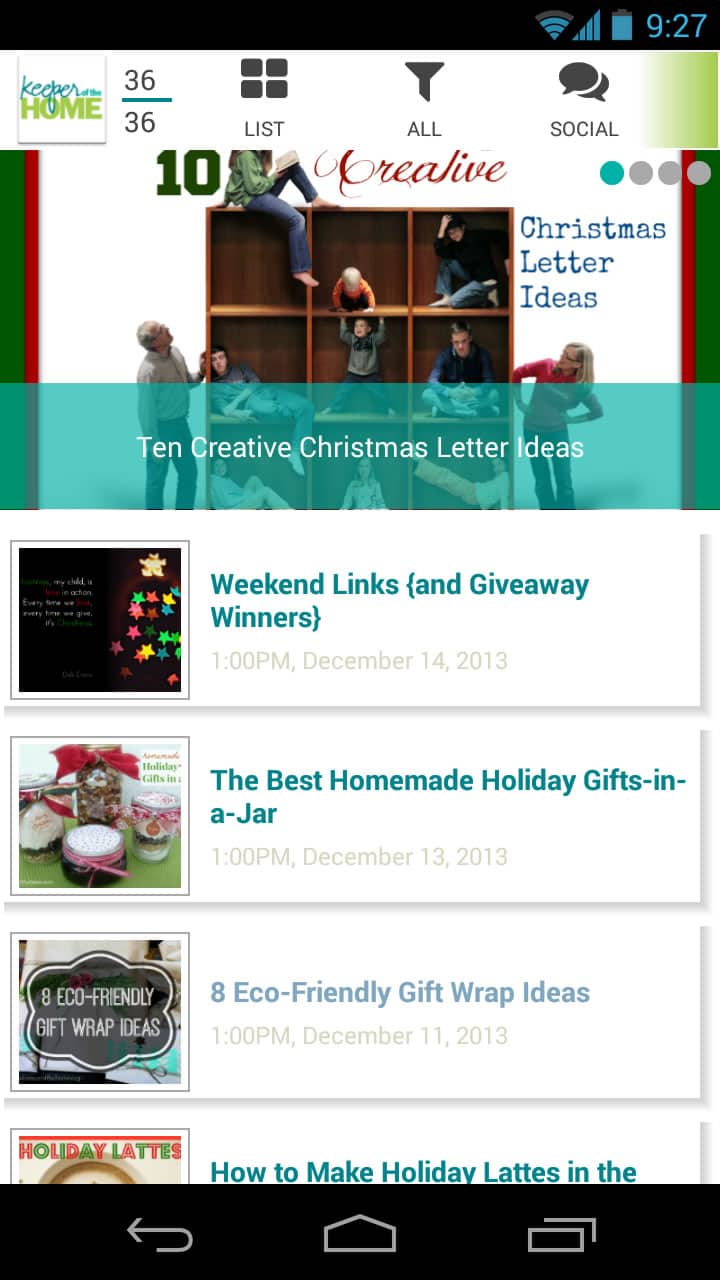The image size is (720, 1280).
Task: Open the SOCIAL section
Action: (584, 99)
